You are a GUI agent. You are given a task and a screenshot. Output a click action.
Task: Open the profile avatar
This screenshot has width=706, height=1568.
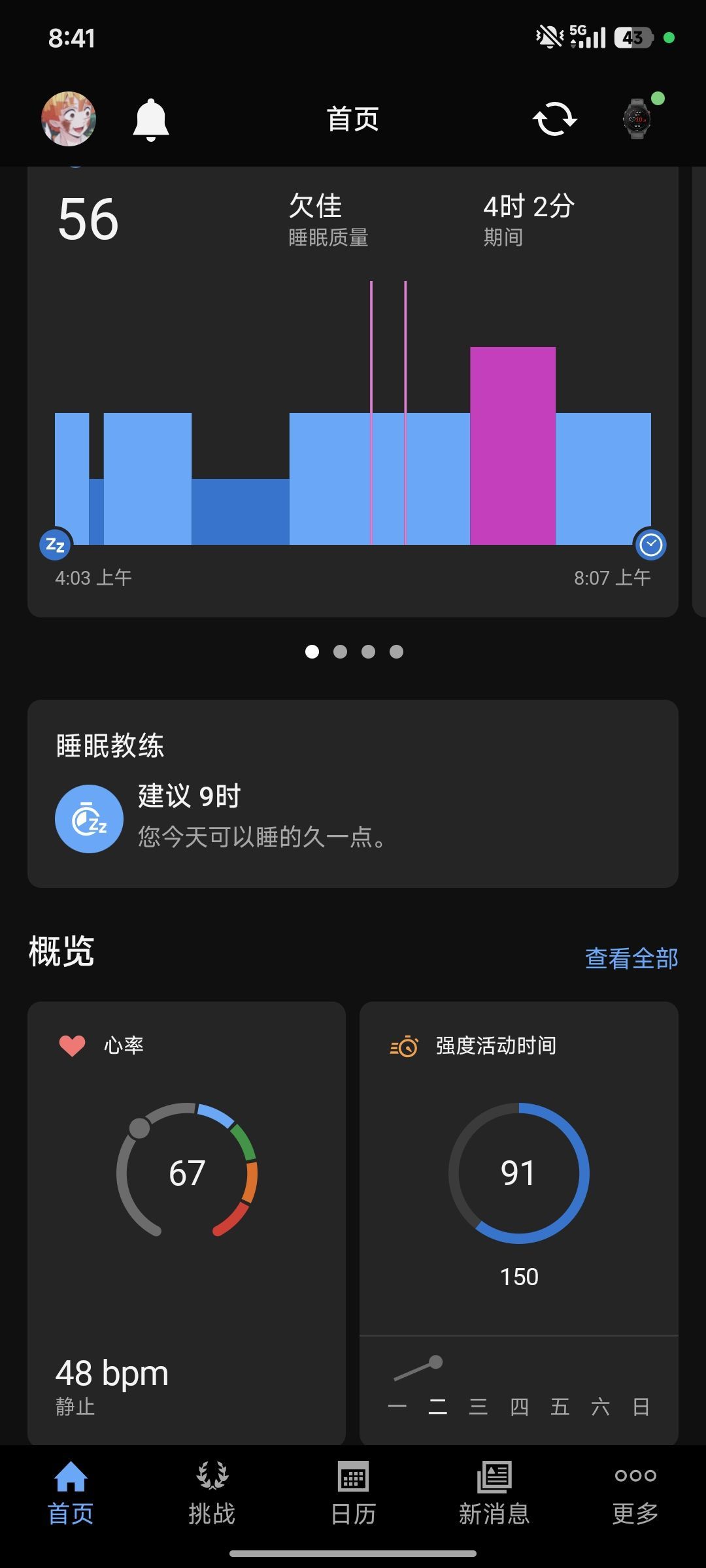[69, 119]
